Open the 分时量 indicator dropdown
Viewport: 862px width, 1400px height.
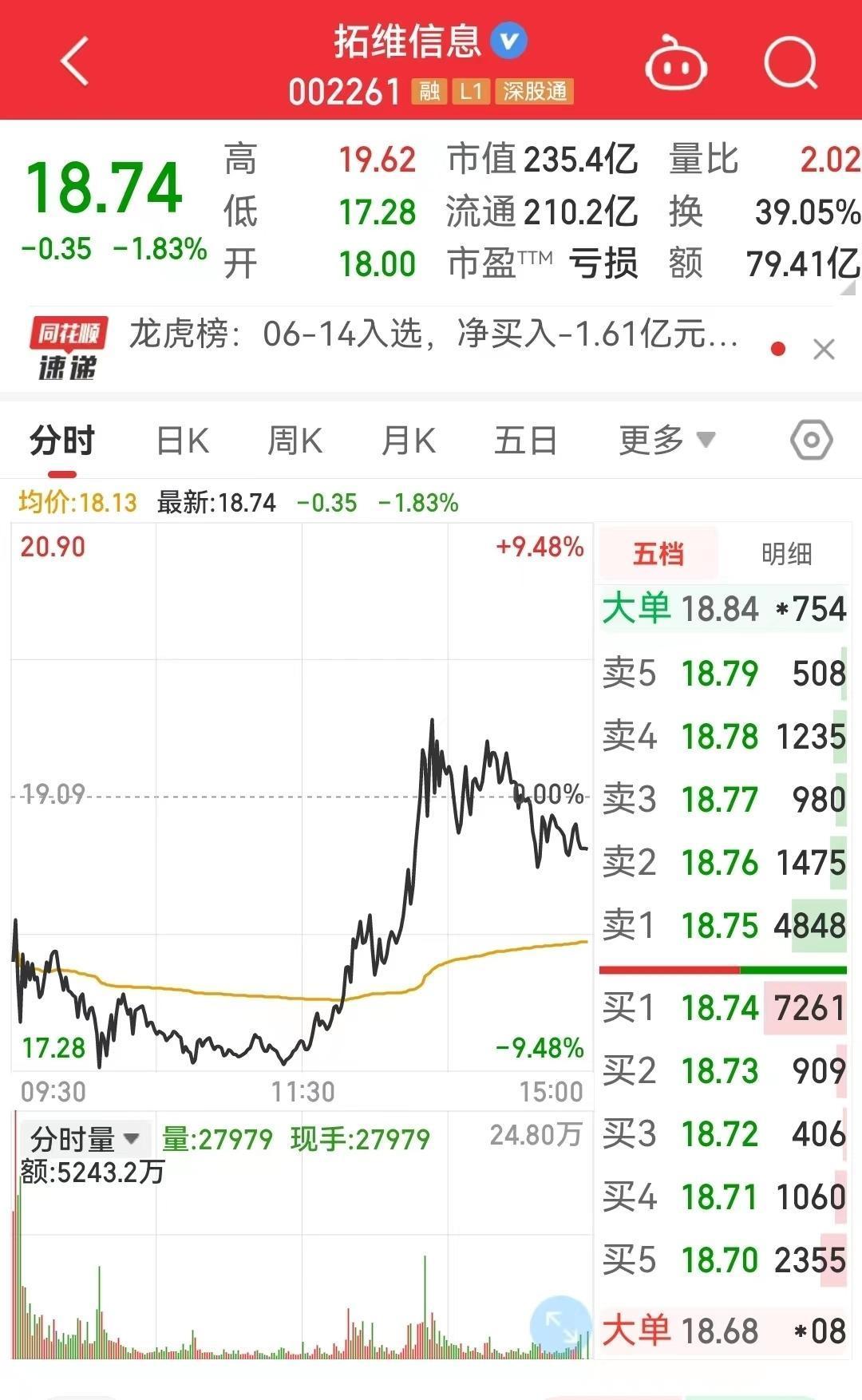click(84, 1138)
